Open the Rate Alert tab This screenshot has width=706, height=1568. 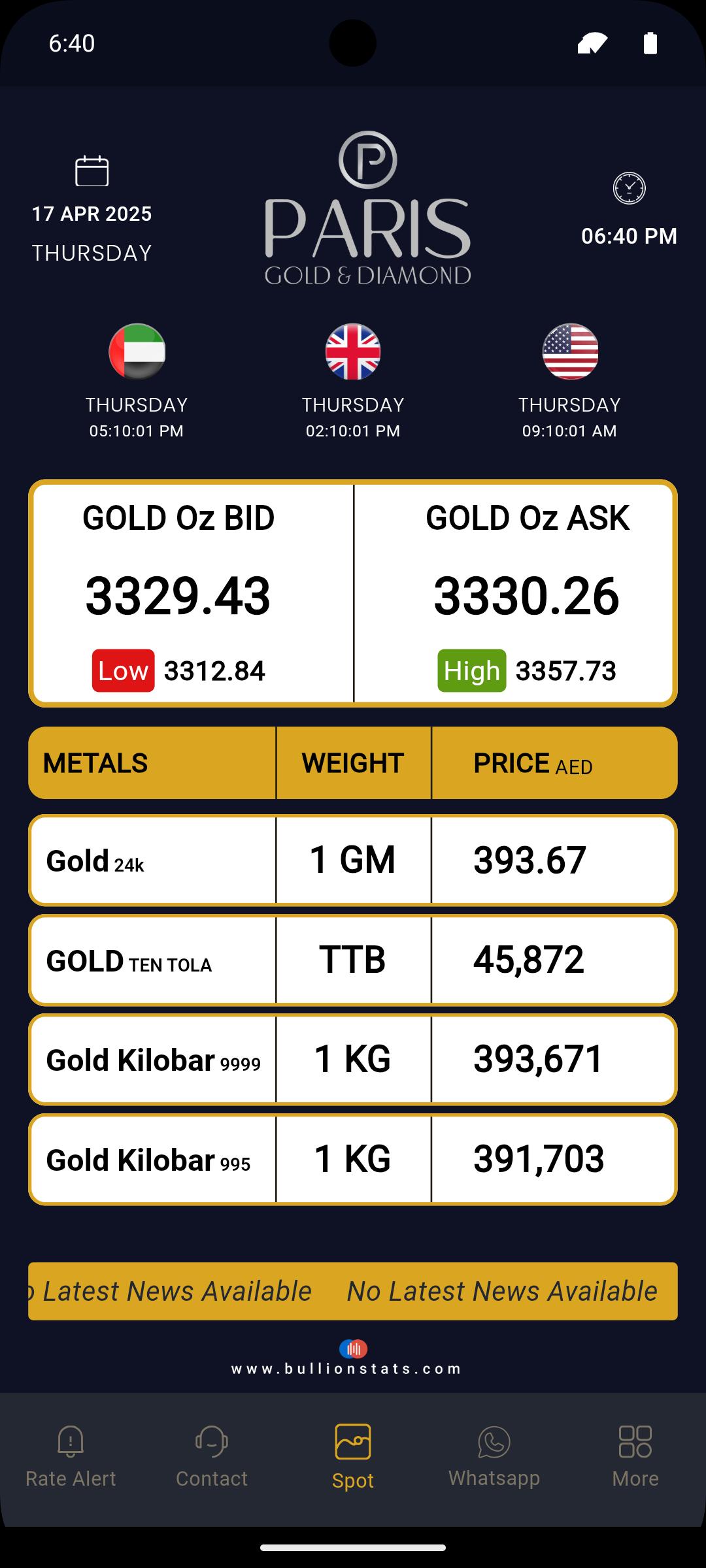pyautogui.click(x=71, y=1456)
